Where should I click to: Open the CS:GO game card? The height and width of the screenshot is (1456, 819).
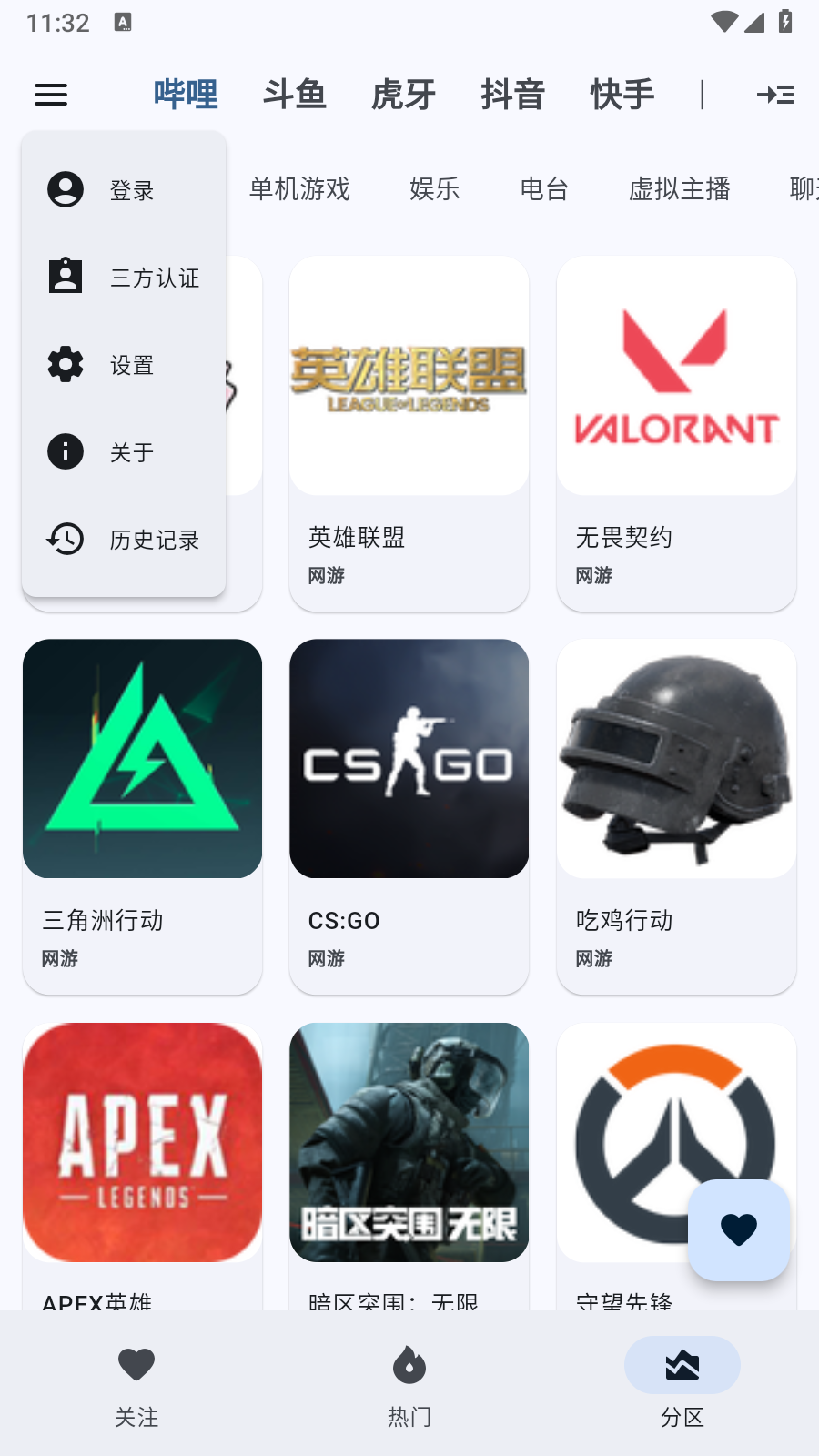[409, 815]
